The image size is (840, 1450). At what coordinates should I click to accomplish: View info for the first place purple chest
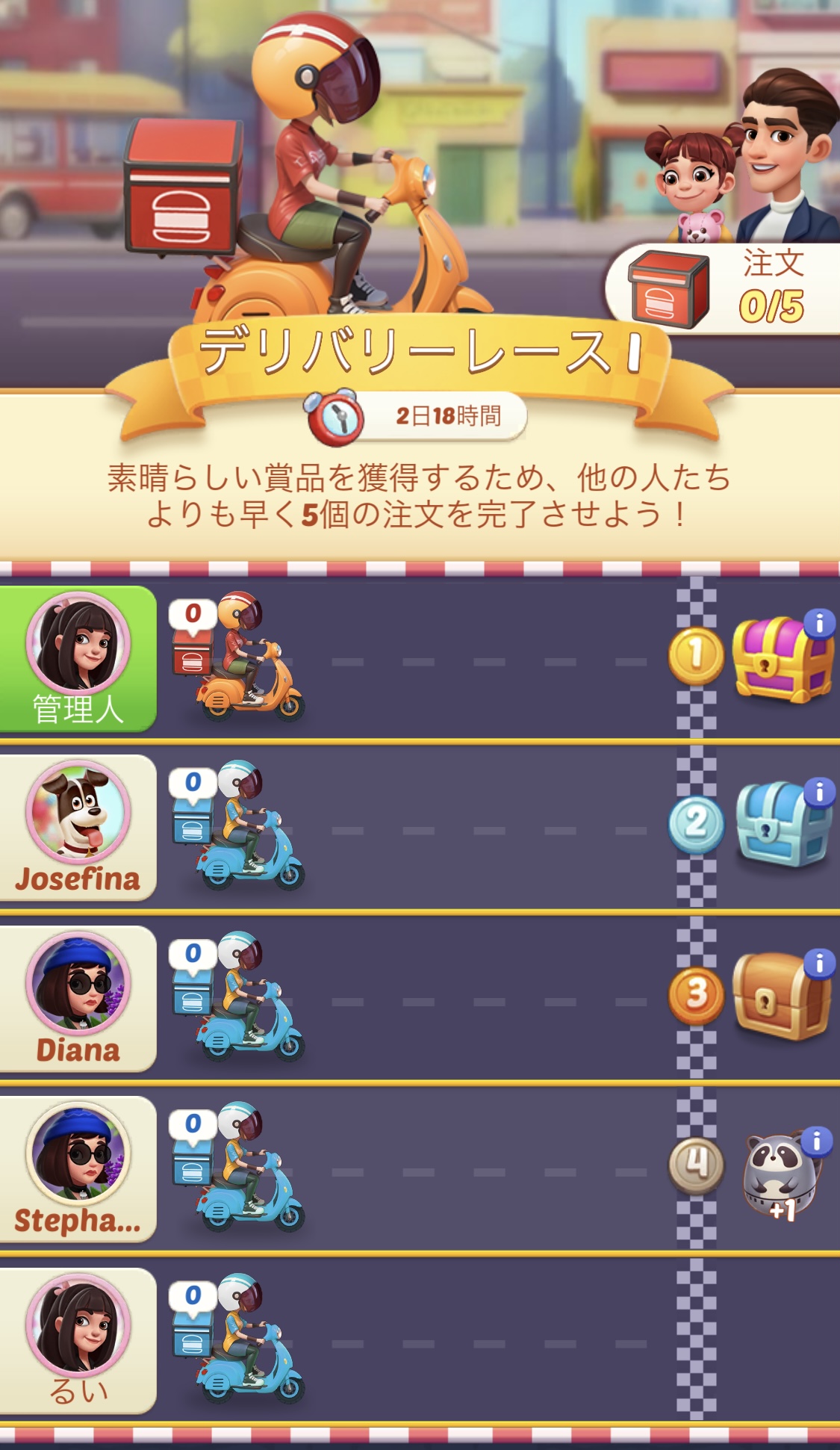pyautogui.click(x=819, y=622)
